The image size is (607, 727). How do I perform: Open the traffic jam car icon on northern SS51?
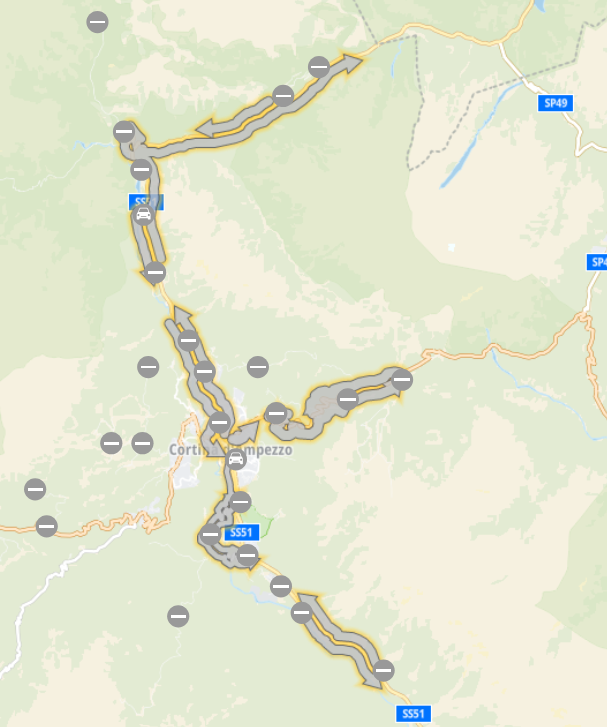[x=143, y=213]
